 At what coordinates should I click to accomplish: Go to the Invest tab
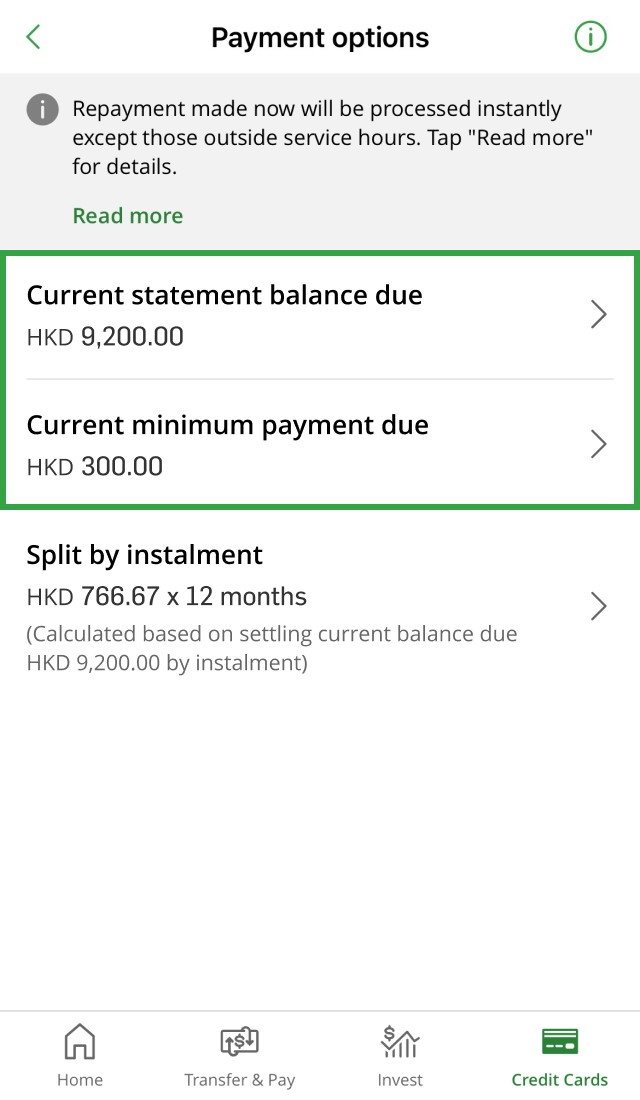(400, 1056)
